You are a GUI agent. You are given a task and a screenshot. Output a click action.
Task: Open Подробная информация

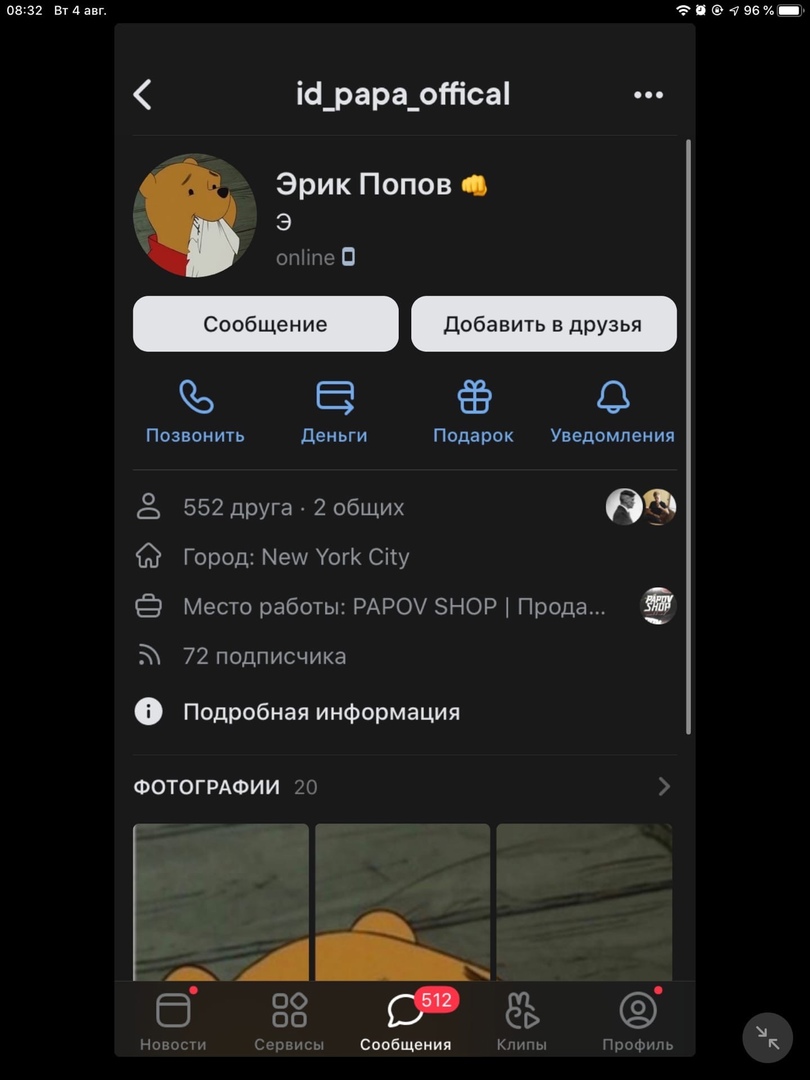click(320, 712)
